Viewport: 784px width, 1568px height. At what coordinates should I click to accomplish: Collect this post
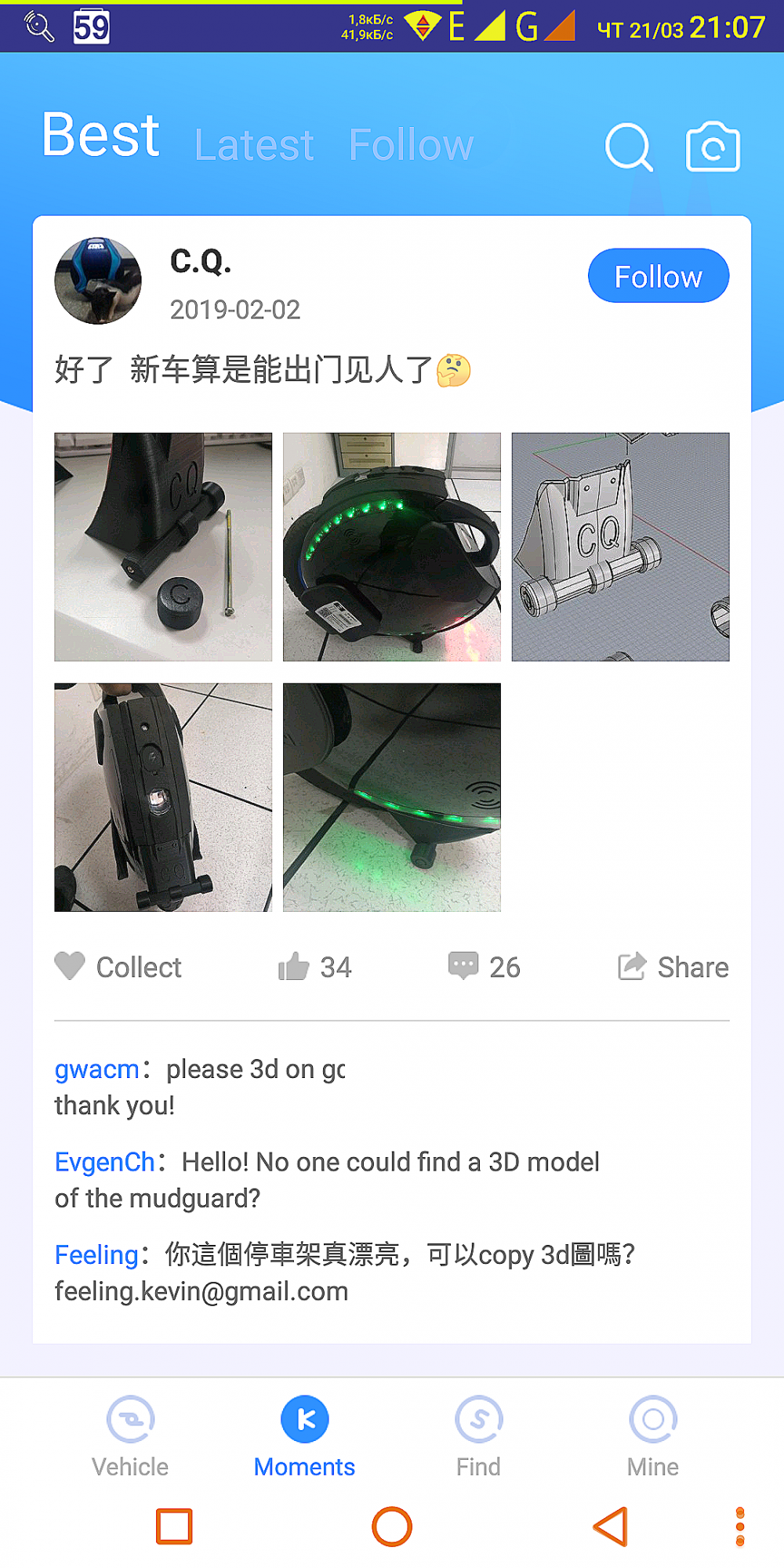[x=118, y=967]
